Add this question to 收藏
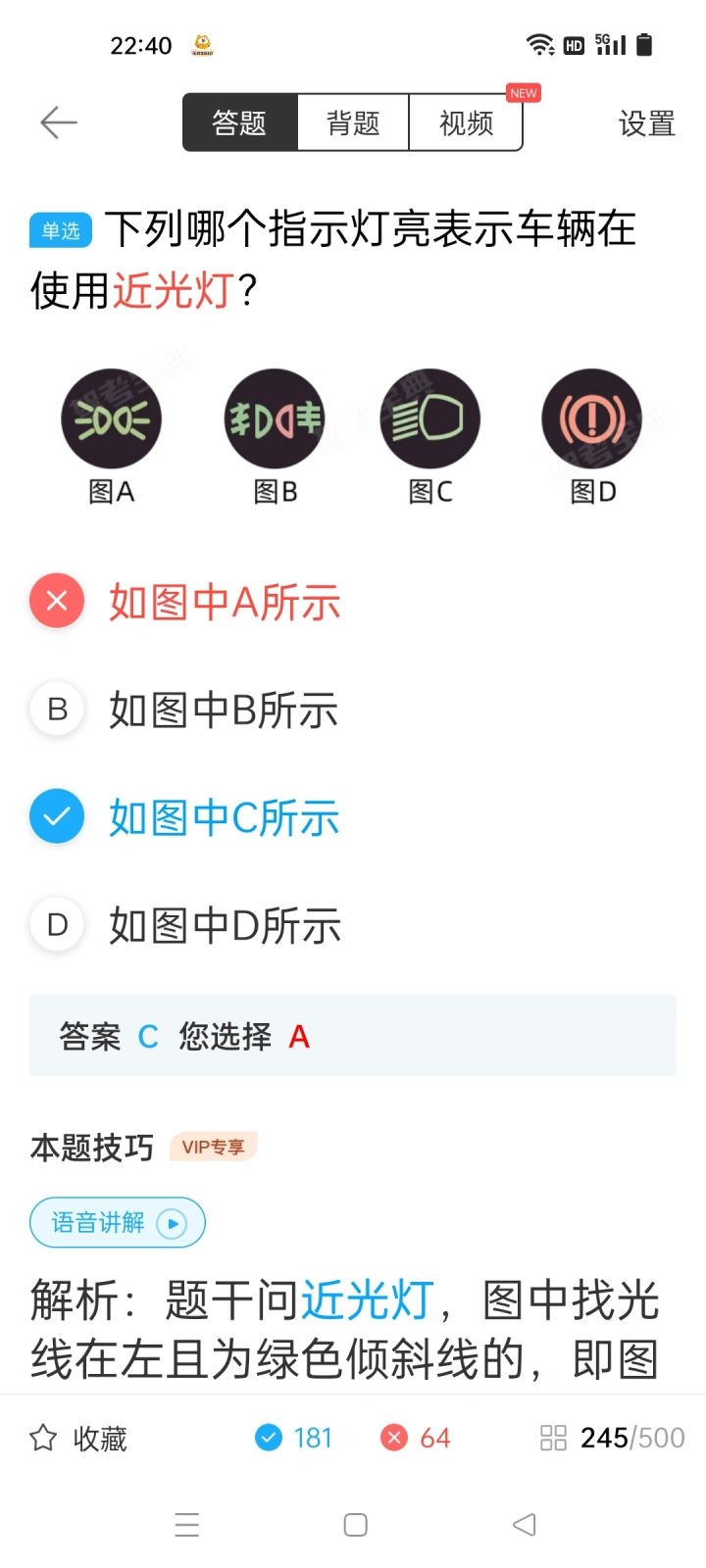Viewport: 706px width, 1568px height. [x=79, y=1438]
